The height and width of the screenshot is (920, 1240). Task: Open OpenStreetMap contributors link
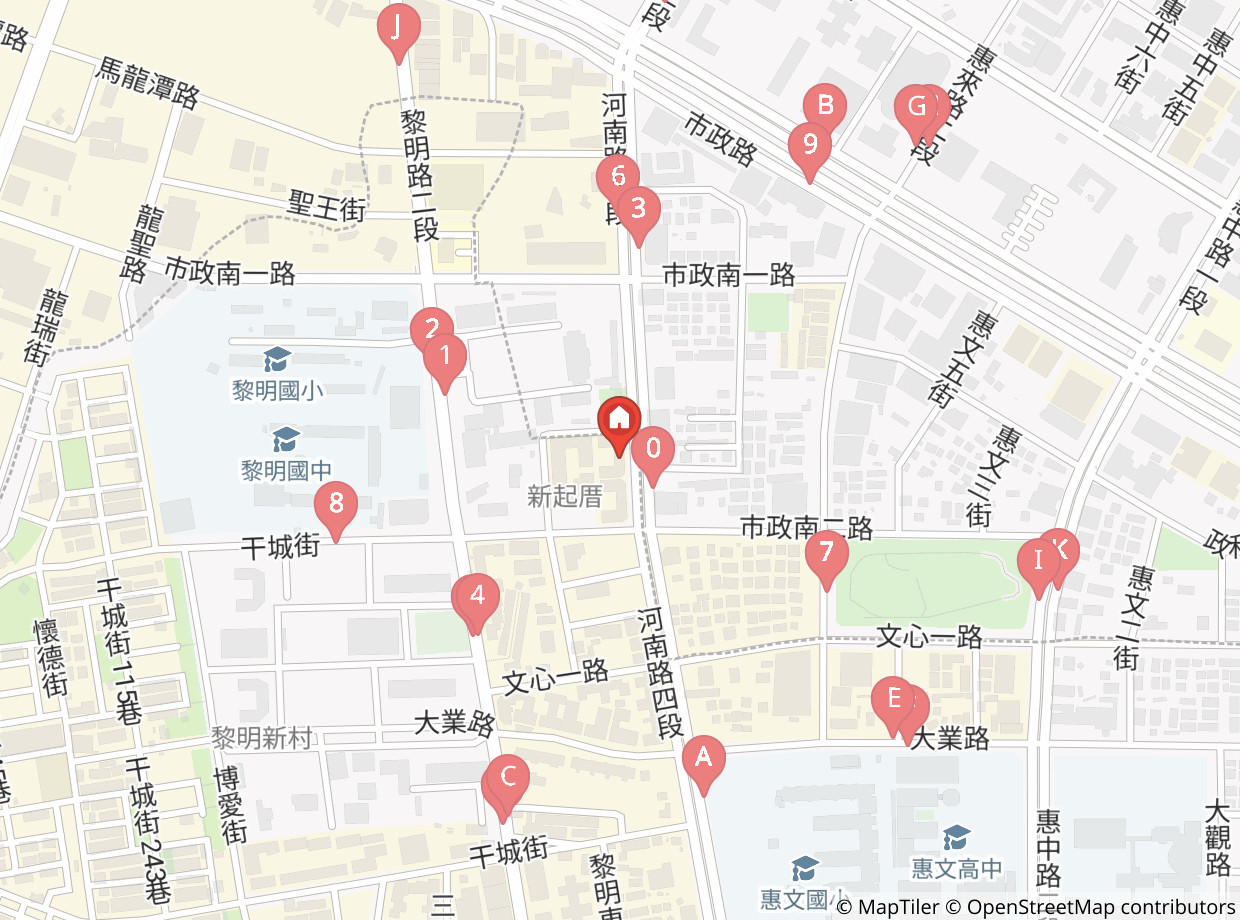pyautogui.click(x=1101, y=907)
